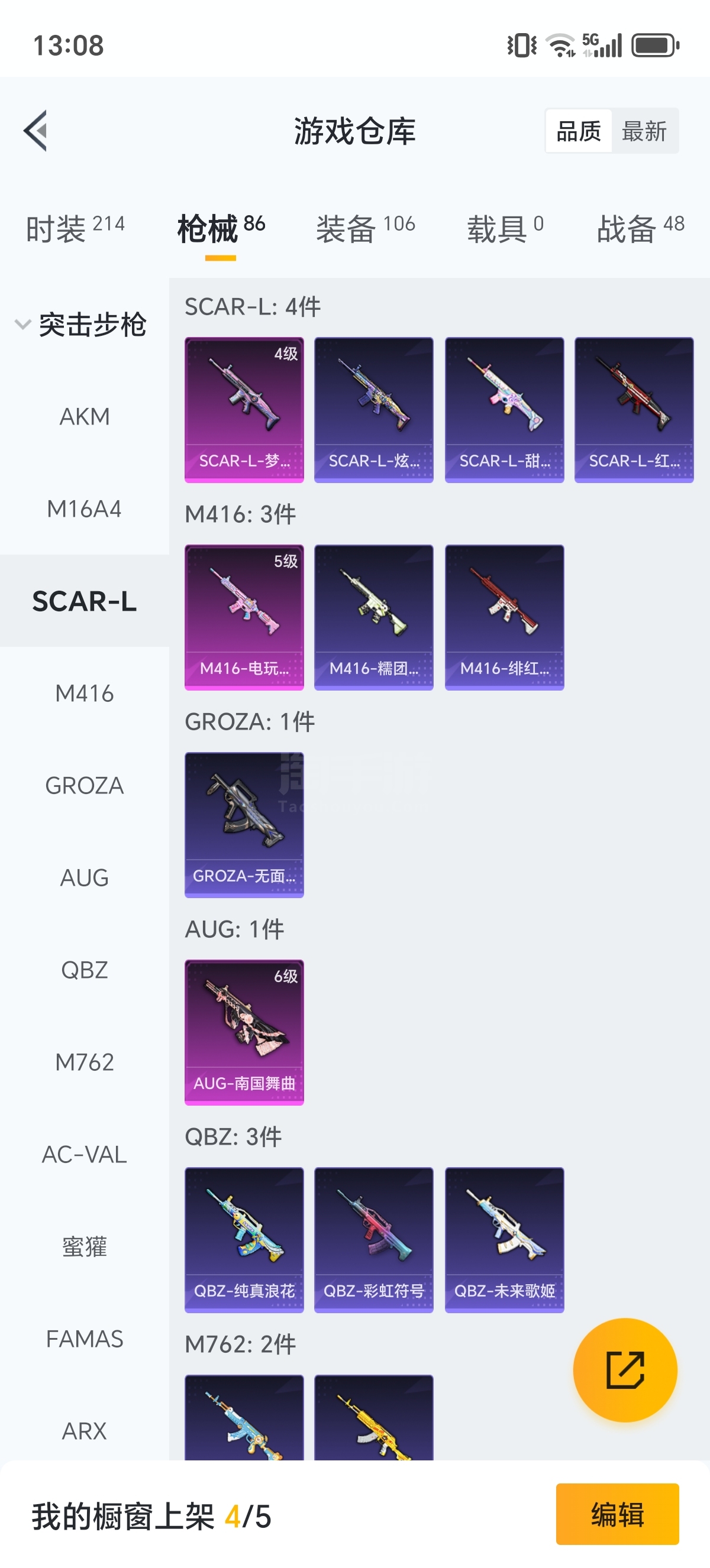
Task: Select M16A4 in the side list
Action: point(85,509)
